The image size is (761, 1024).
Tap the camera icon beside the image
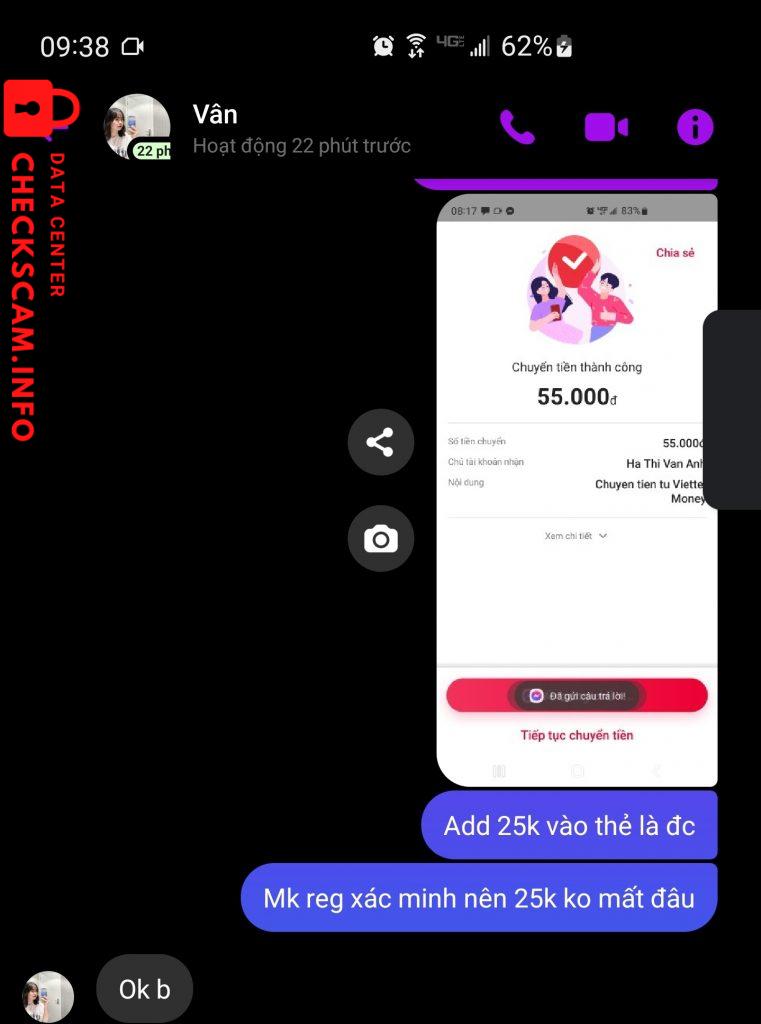coord(380,540)
